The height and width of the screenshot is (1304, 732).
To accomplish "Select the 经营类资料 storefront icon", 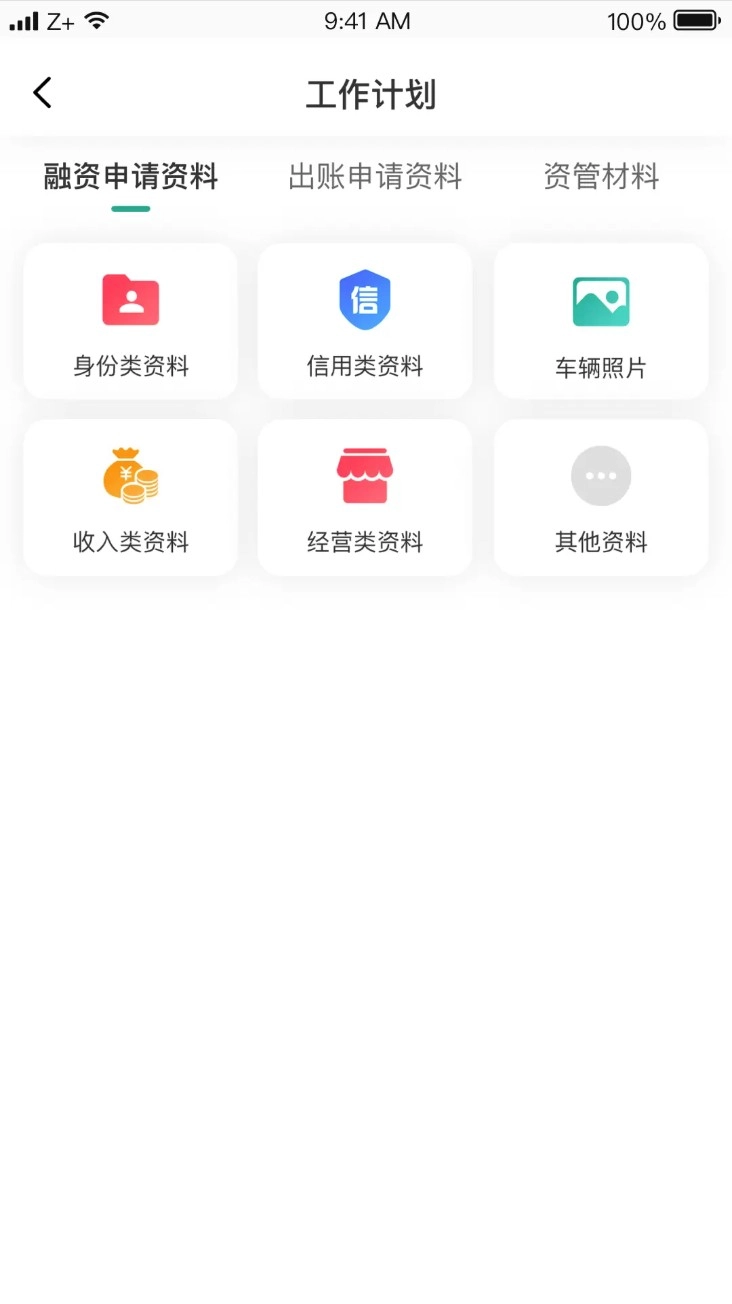I will pyautogui.click(x=364, y=474).
